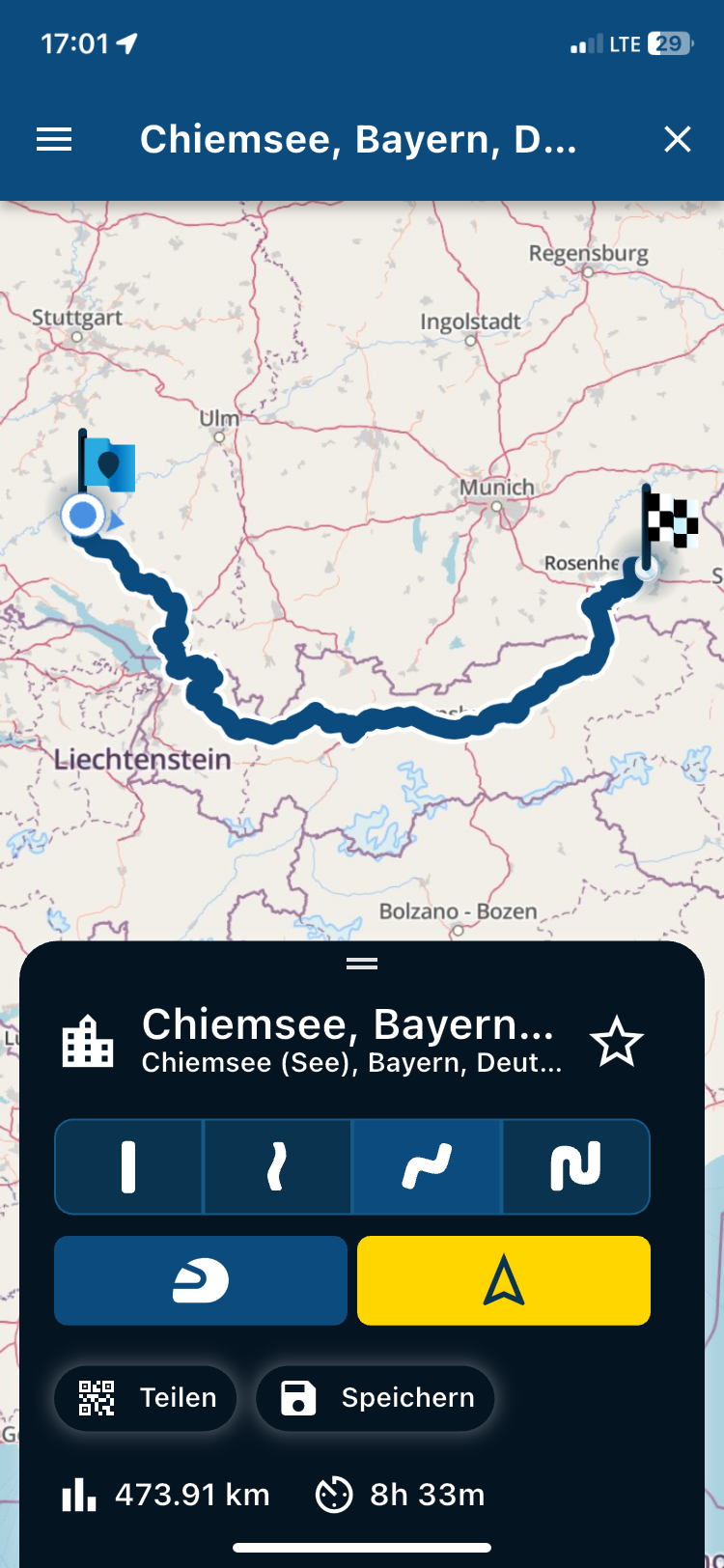
Task: Open the hamburger menu
Action: tap(54, 140)
